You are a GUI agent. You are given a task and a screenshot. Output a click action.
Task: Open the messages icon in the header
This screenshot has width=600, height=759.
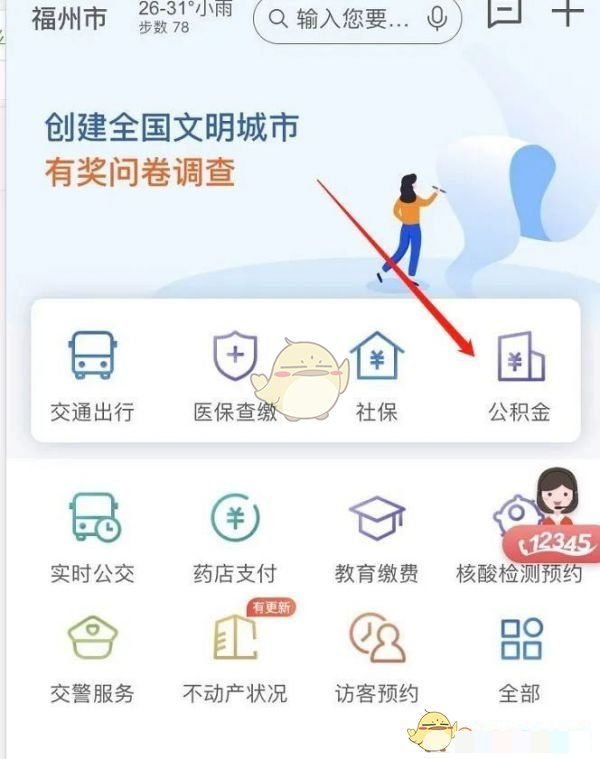tap(505, 12)
